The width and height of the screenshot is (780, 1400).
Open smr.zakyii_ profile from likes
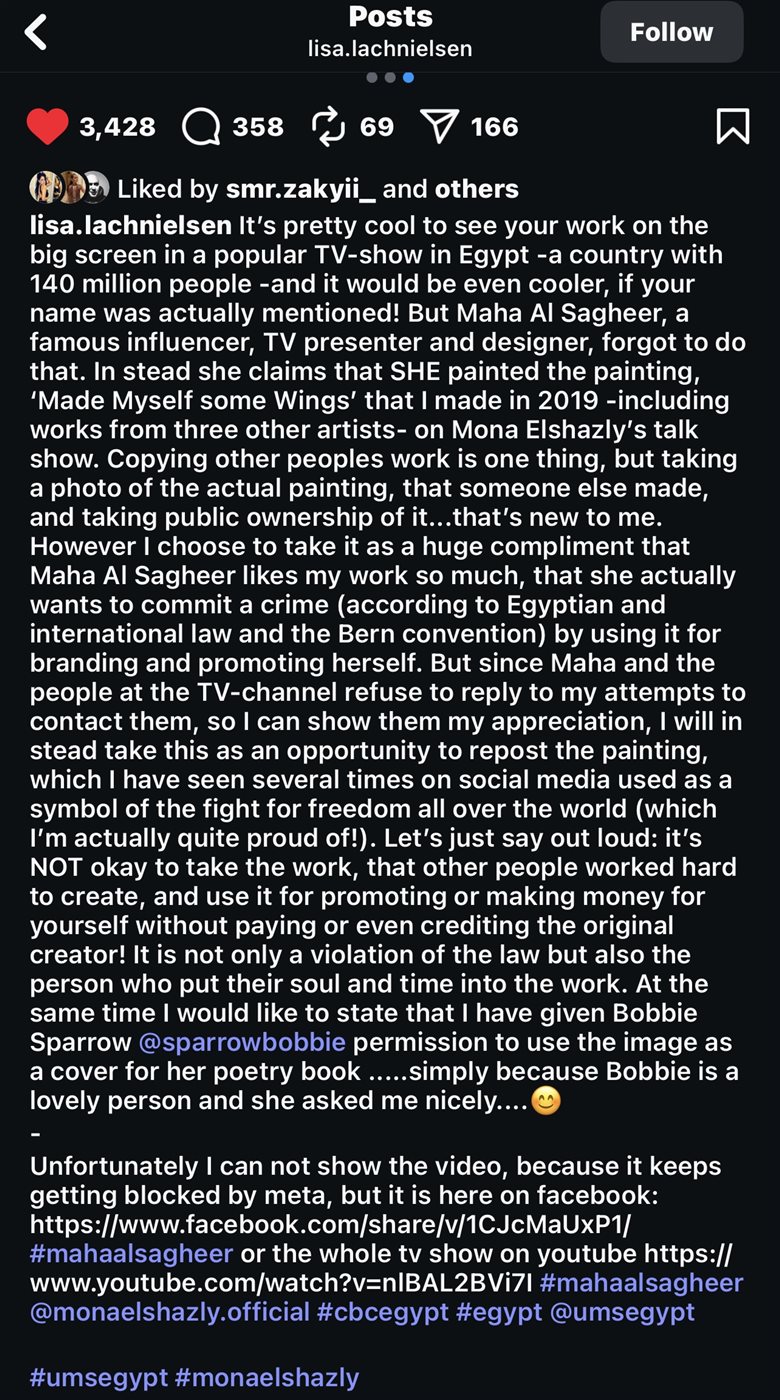pyautogui.click(x=300, y=189)
